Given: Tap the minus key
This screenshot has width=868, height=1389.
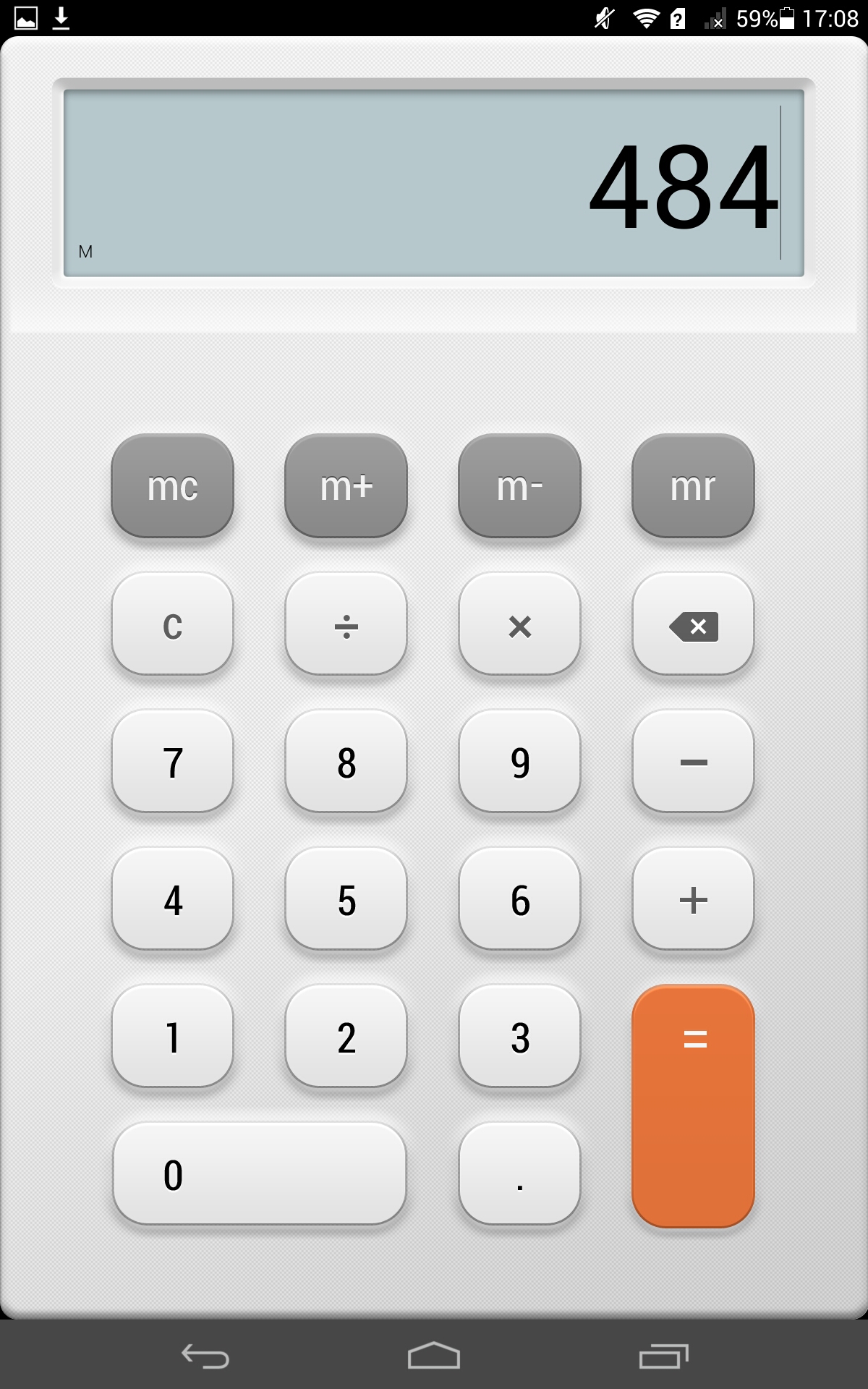Looking at the screenshot, I should pos(693,762).
